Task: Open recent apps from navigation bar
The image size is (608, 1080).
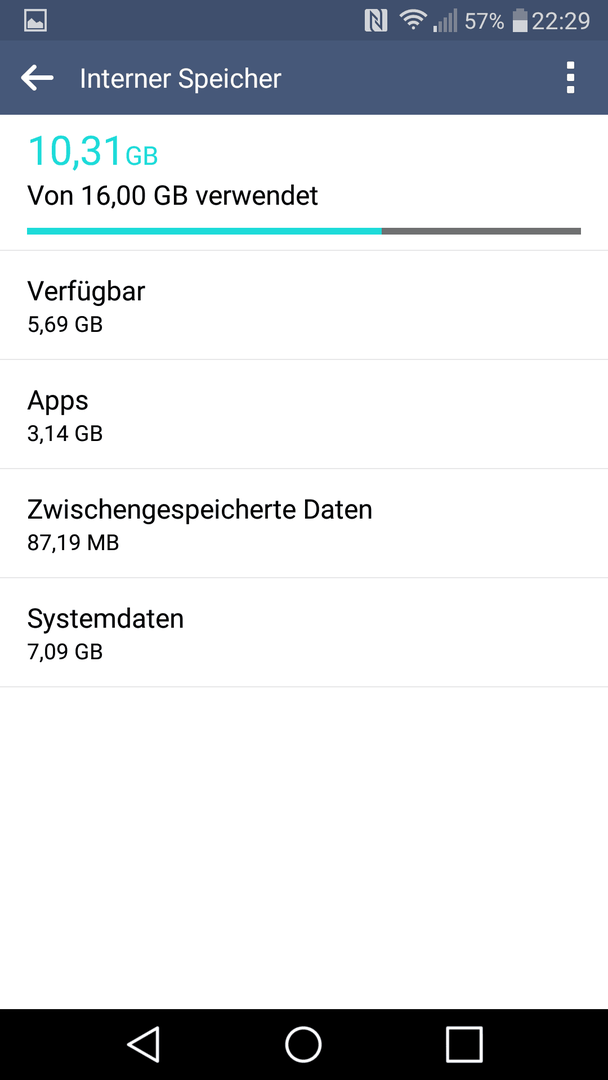Action: [463, 1044]
